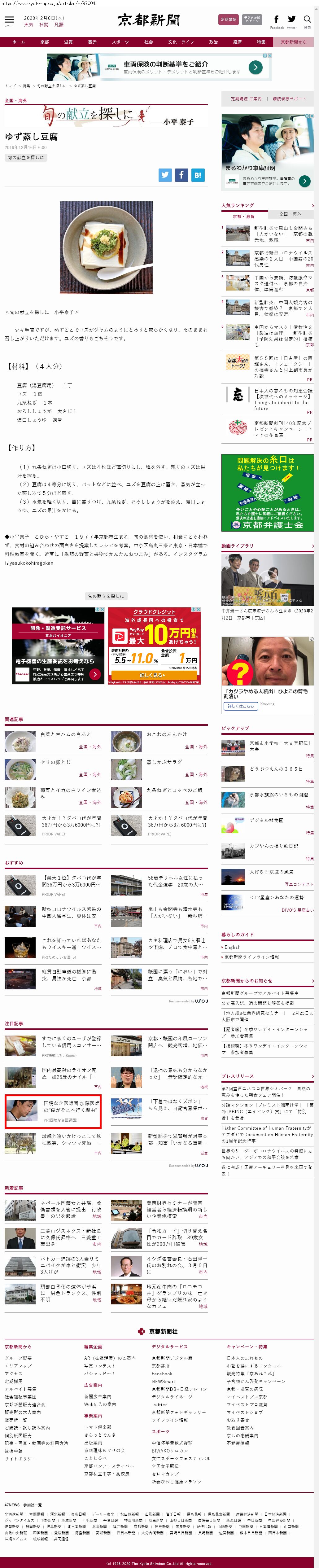Open the hamburger menu
This screenshot has height=1568, width=319.
(x=9, y=20)
